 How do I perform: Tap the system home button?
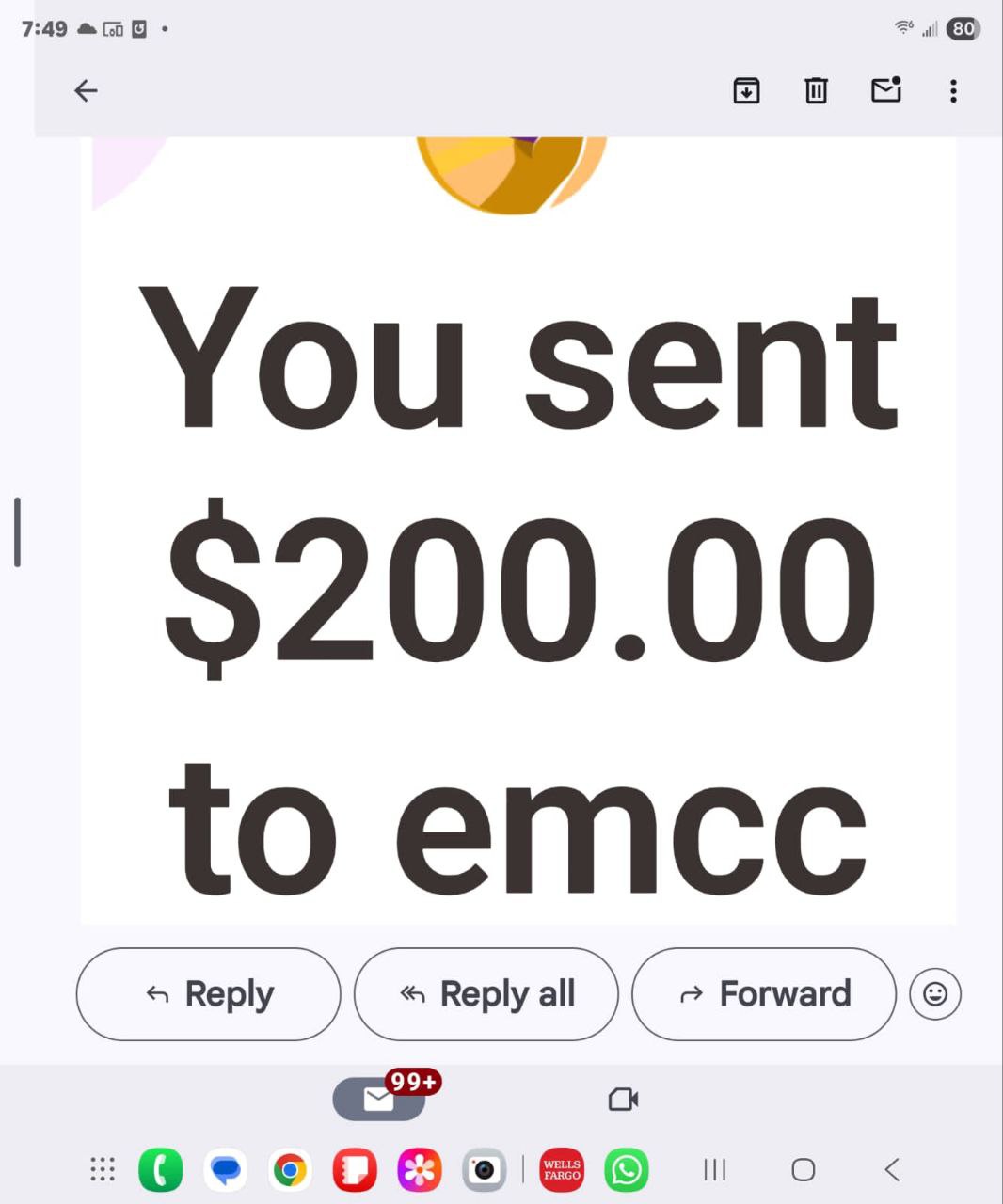(803, 1169)
